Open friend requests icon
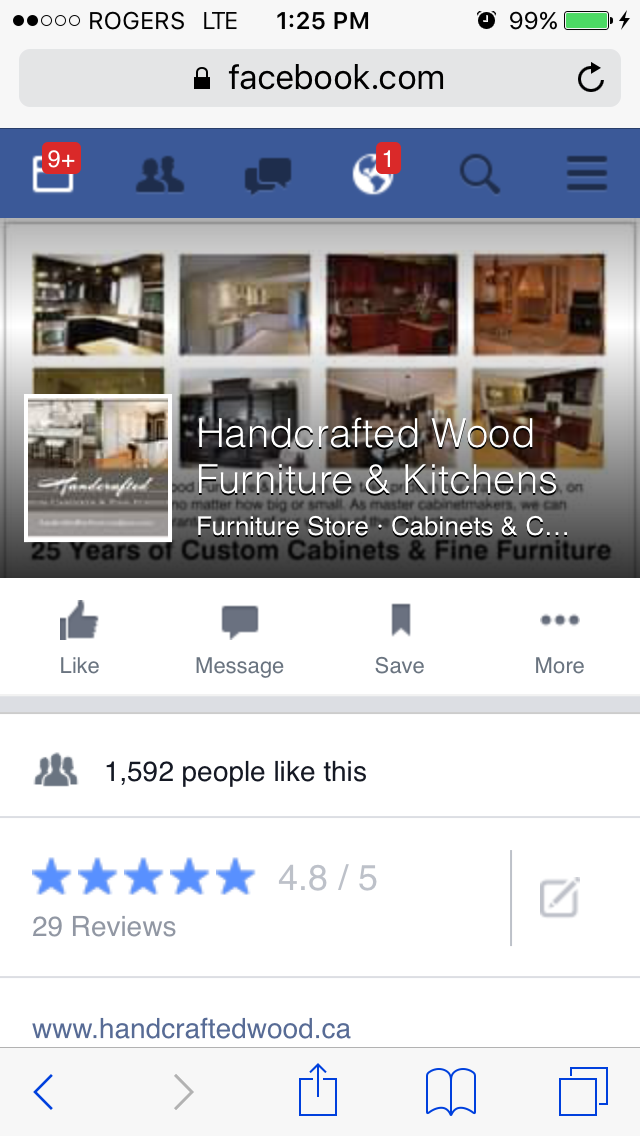This screenshot has height=1136, width=640. [x=159, y=175]
